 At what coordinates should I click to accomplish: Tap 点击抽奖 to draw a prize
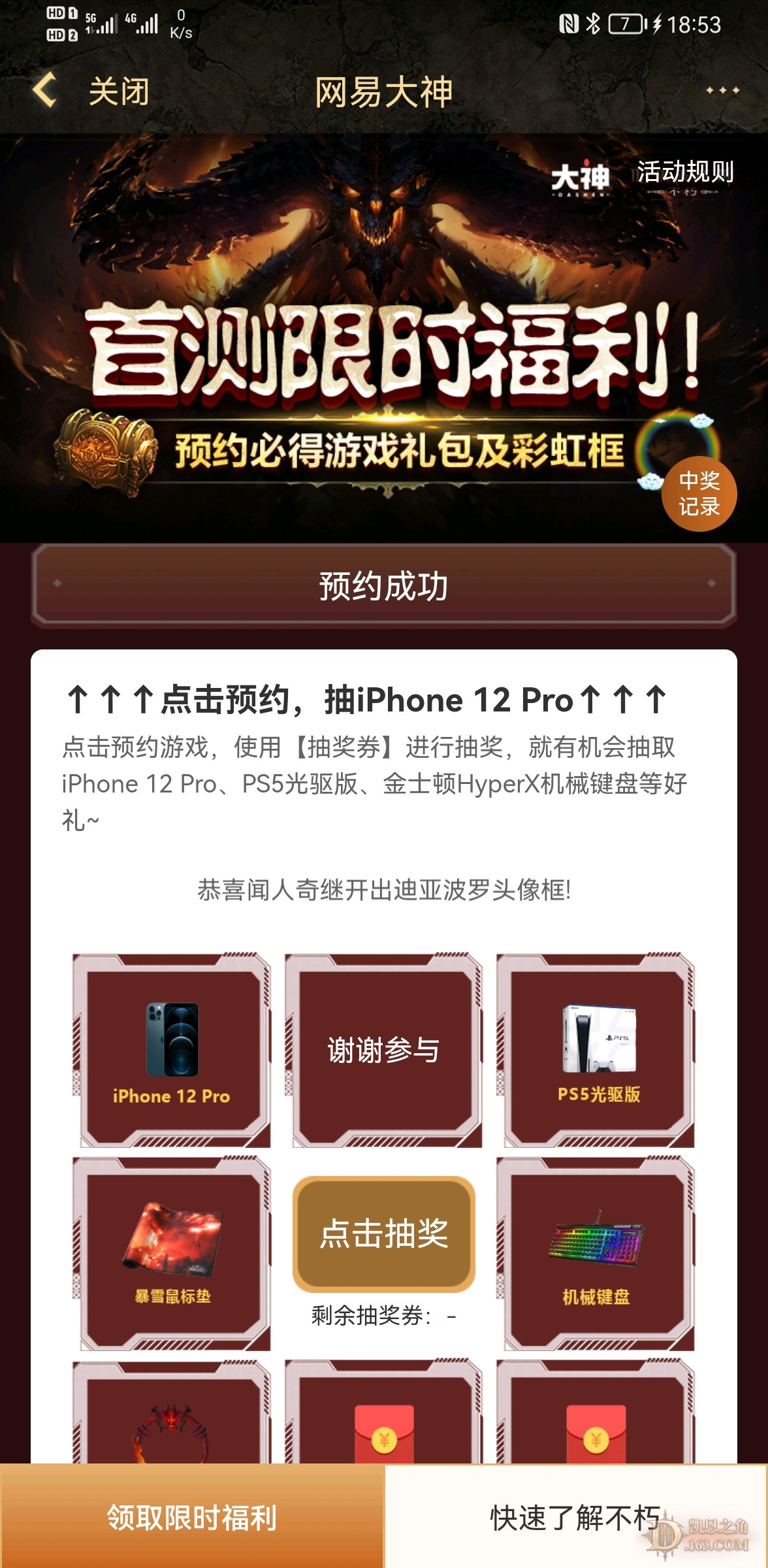(x=384, y=1233)
